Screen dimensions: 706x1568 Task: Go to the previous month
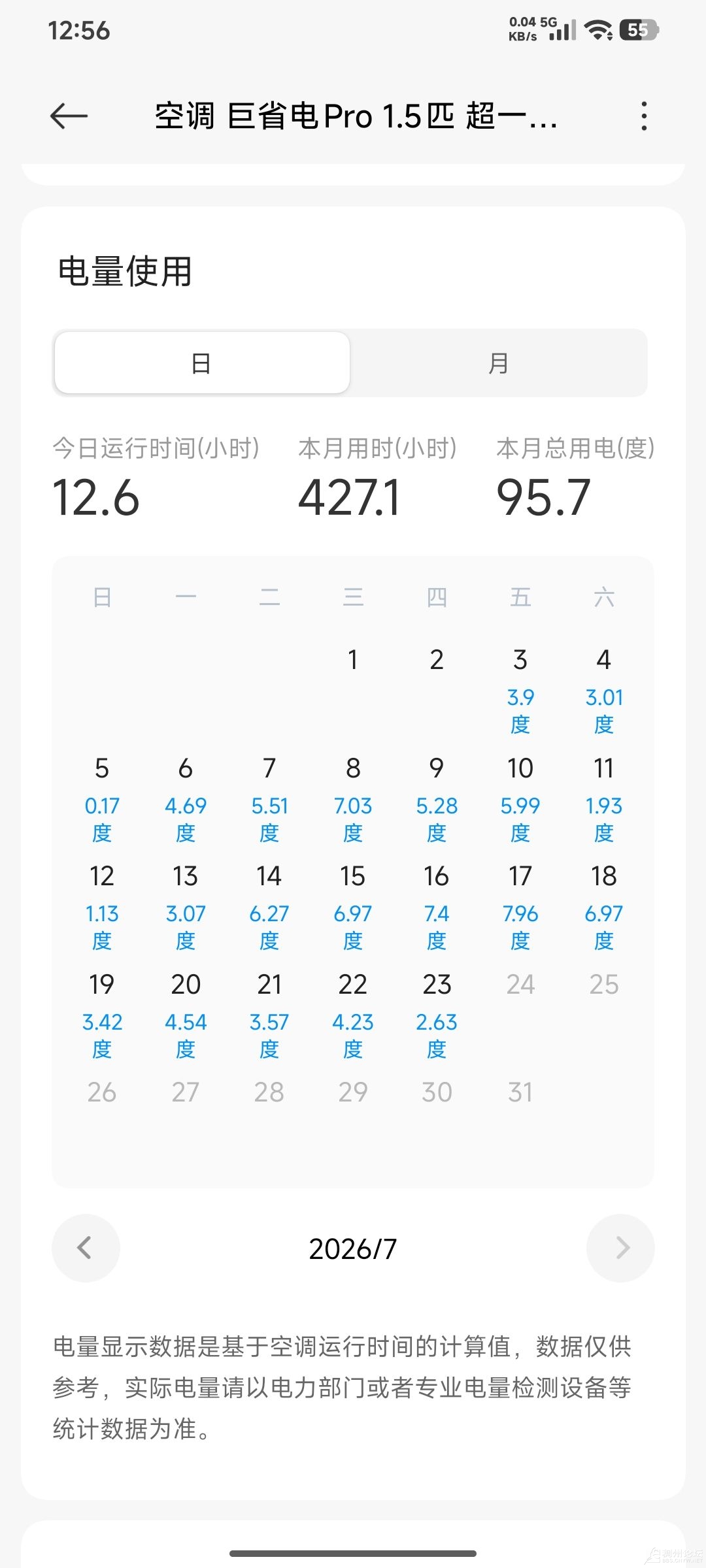[x=86, y=1248]
